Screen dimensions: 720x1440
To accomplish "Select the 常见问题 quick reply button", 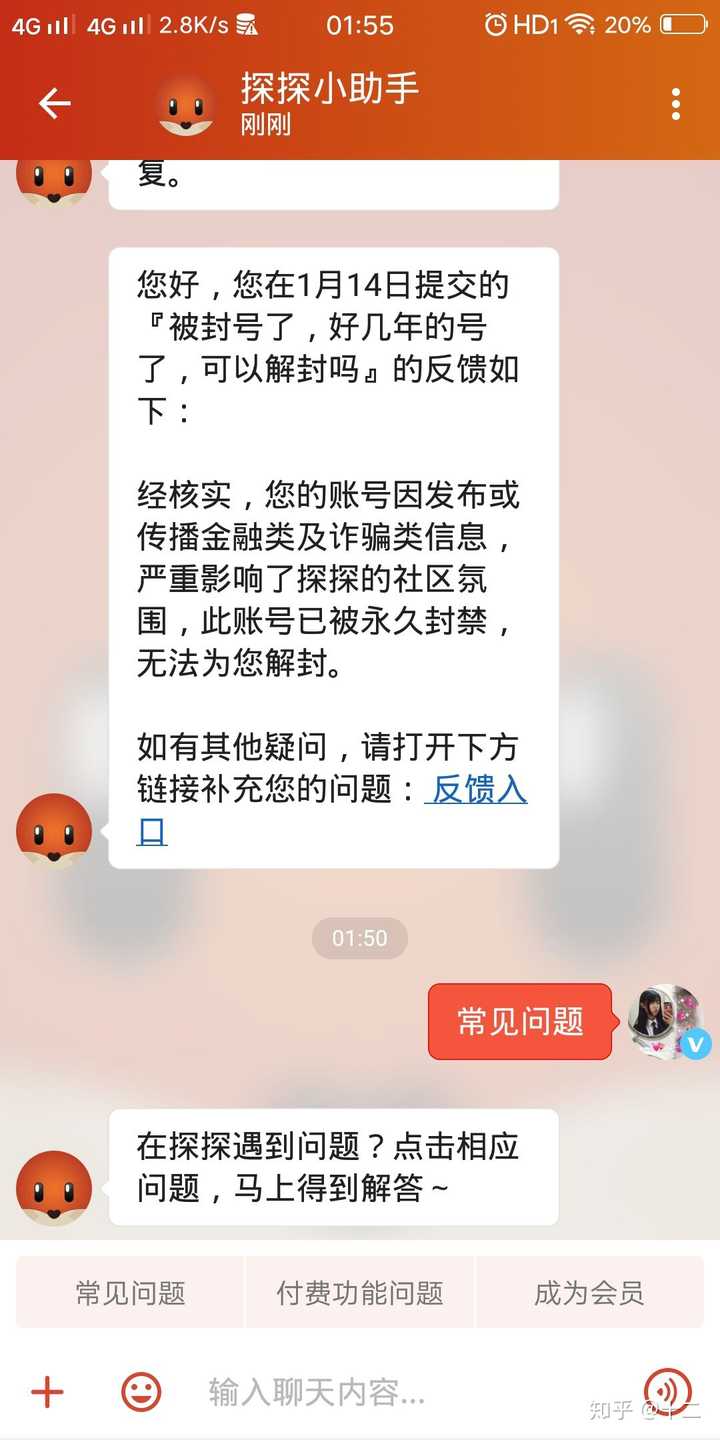I will [x=130, y=1293].
